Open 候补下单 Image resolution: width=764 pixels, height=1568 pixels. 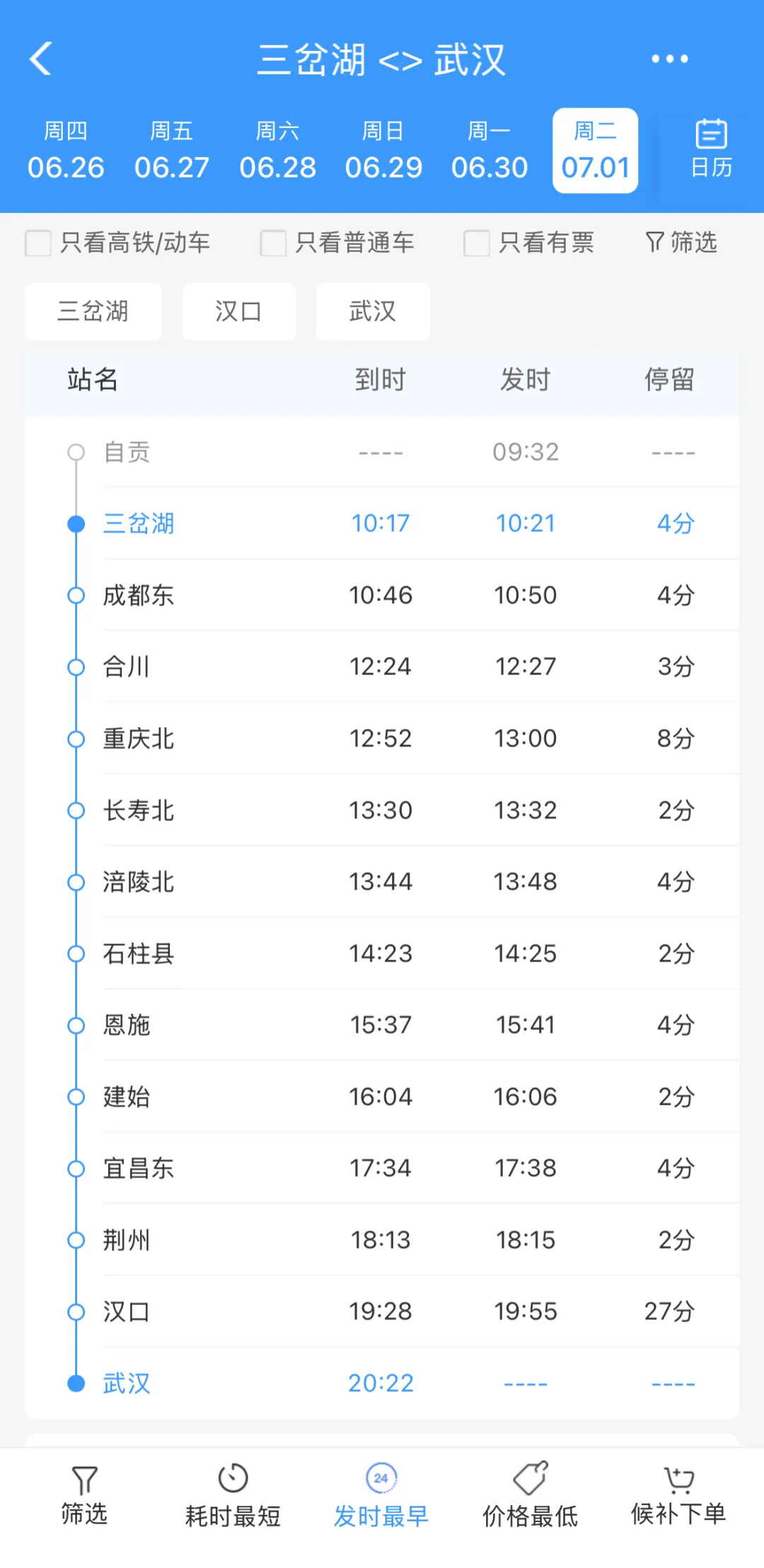point(678,1494)
